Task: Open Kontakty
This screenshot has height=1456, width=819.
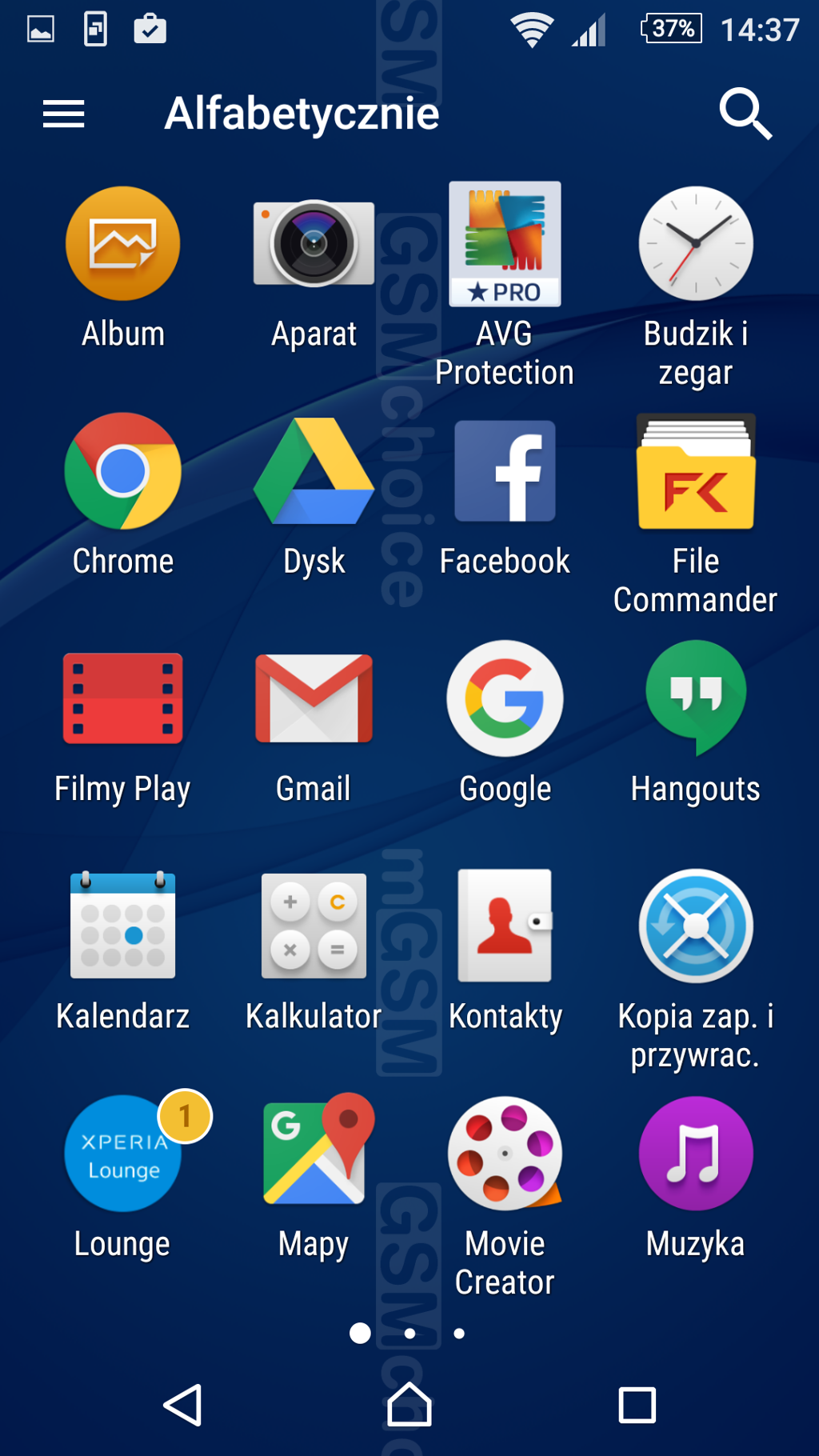Action: click(505, 926)
